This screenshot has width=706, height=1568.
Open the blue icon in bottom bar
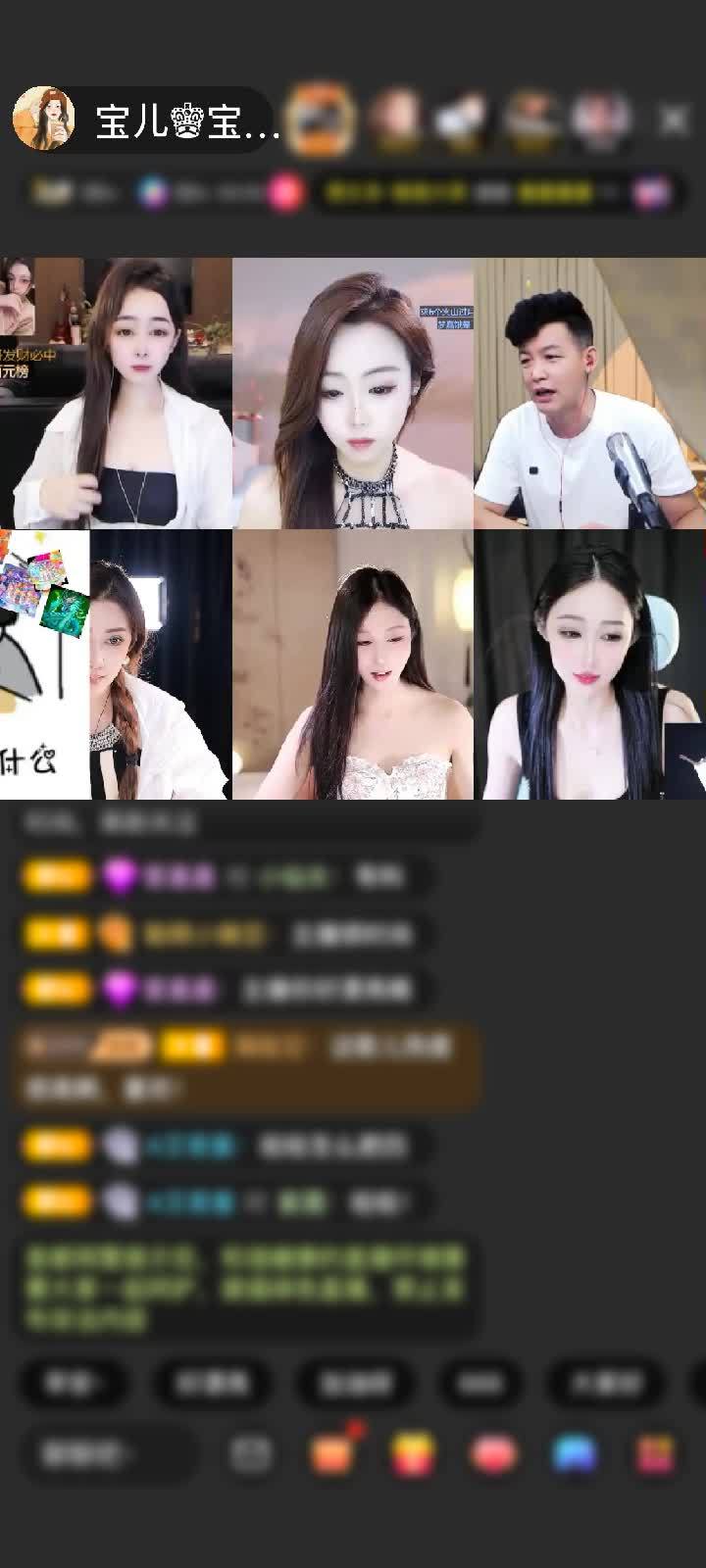(x=575, y=1454)
